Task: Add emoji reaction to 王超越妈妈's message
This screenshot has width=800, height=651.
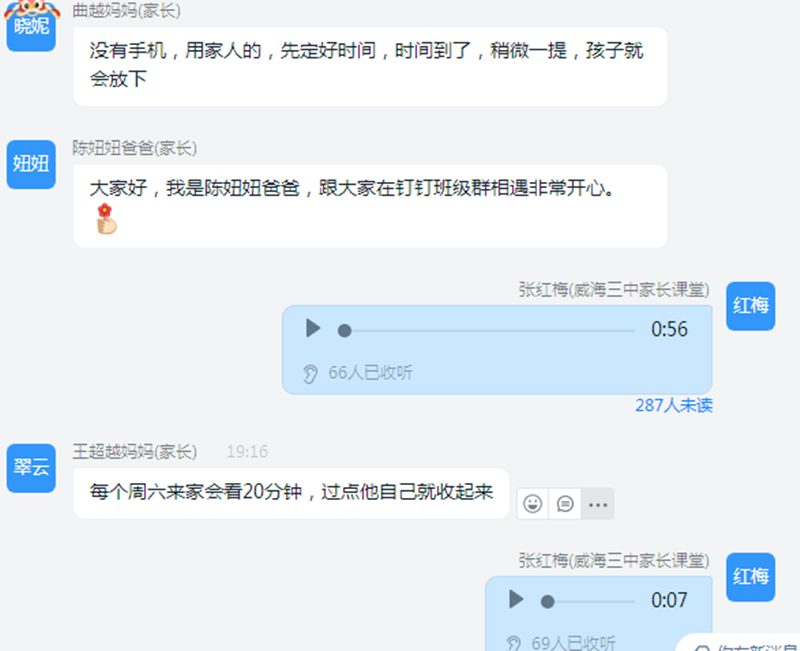Action: click(533, 504)
